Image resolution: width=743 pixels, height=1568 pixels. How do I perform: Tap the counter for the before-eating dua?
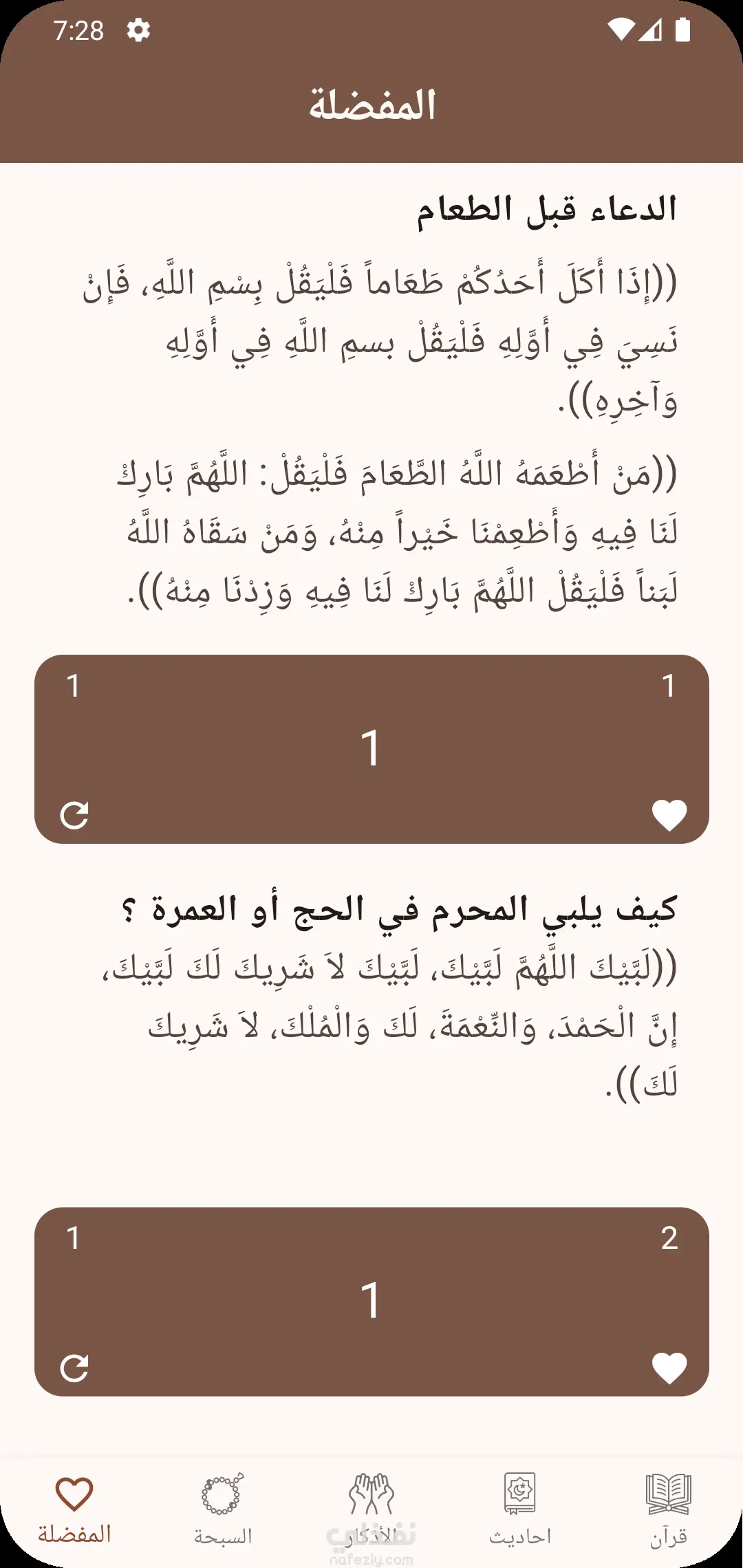point(371,748)
